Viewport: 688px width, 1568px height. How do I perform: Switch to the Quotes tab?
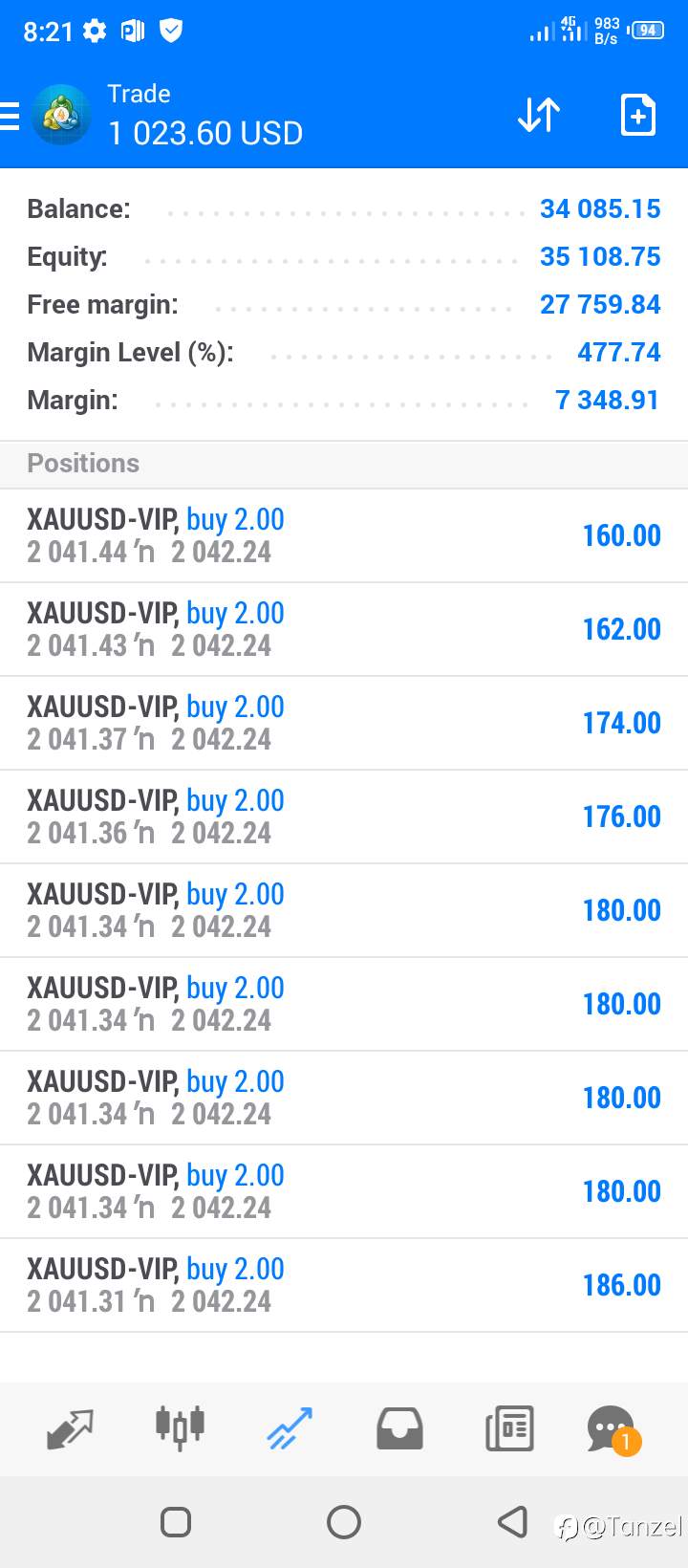tap(70, 1428)
